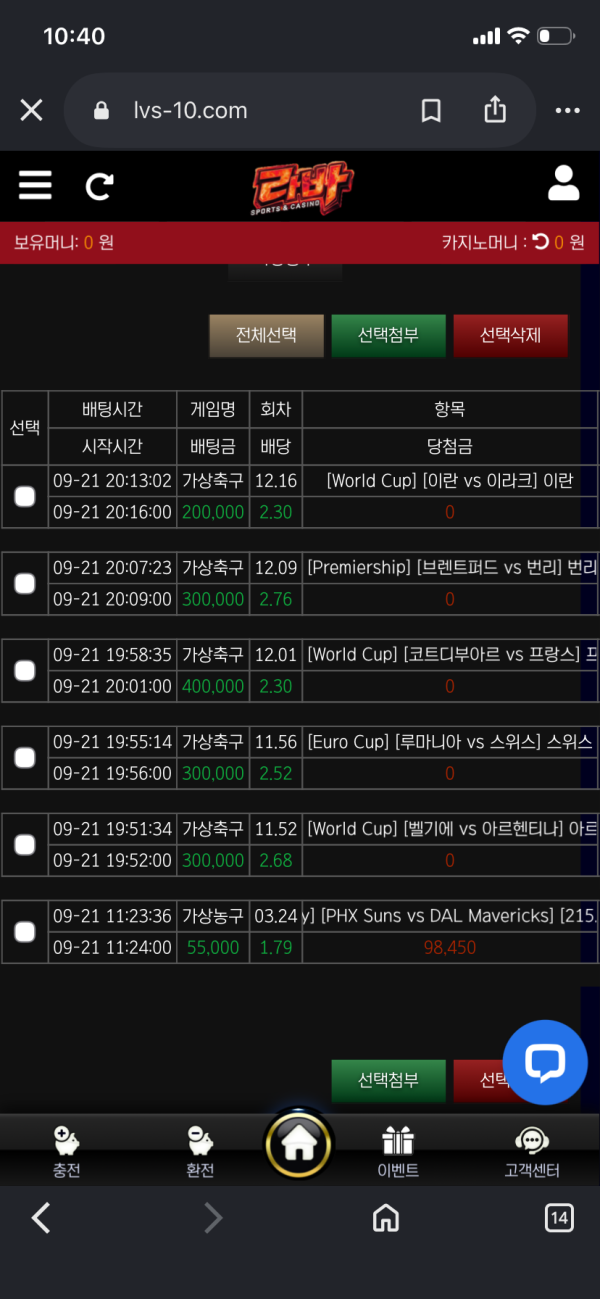Bookmark the lvs-10.com page
This screenshot has height=1299, width=600.
(x=431, y=110)
